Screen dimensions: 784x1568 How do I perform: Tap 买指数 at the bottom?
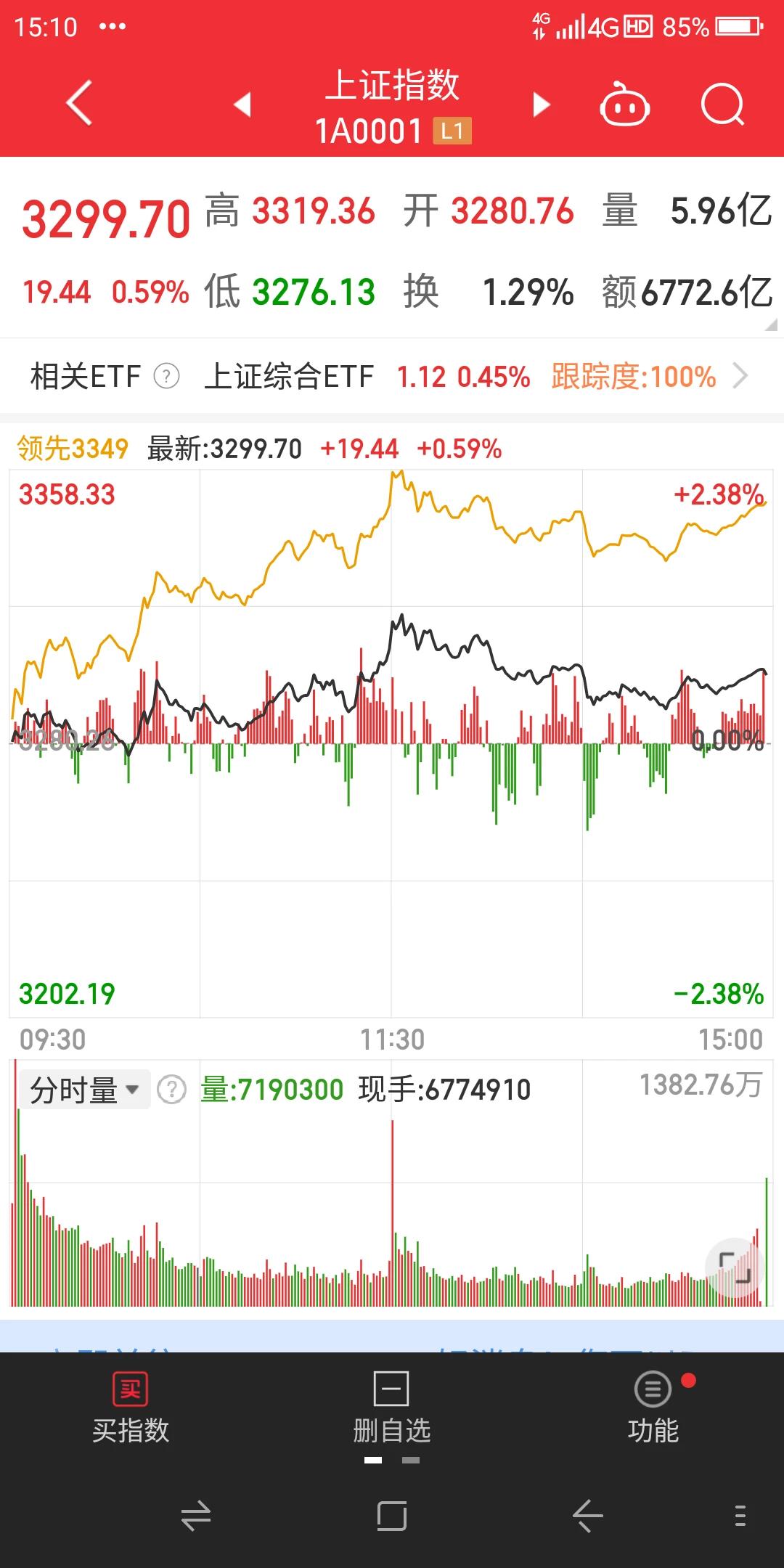[x=131, y=1408]
